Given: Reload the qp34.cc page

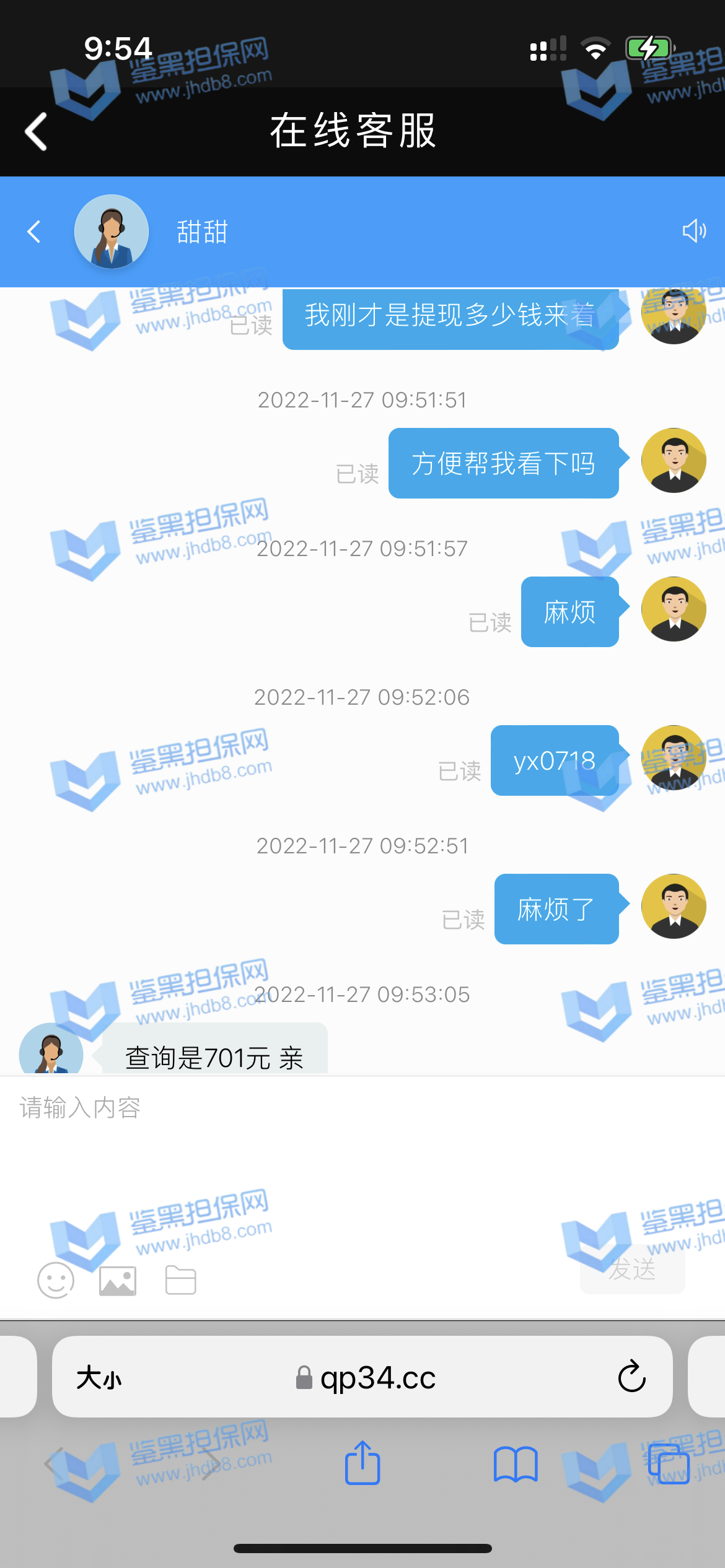Looking at the screenshot, I should [631, 1377].
